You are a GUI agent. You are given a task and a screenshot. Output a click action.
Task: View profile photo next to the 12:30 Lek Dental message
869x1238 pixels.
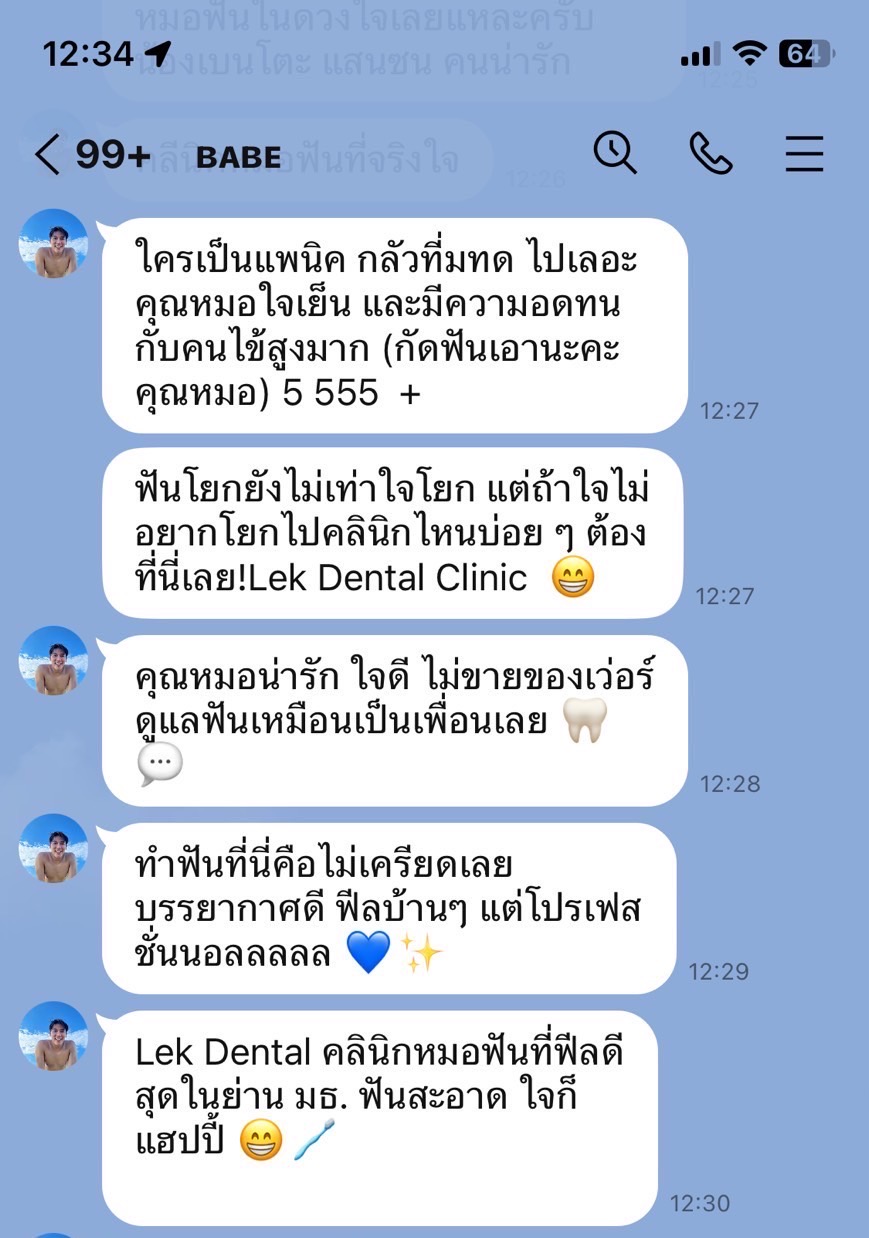54,1036
